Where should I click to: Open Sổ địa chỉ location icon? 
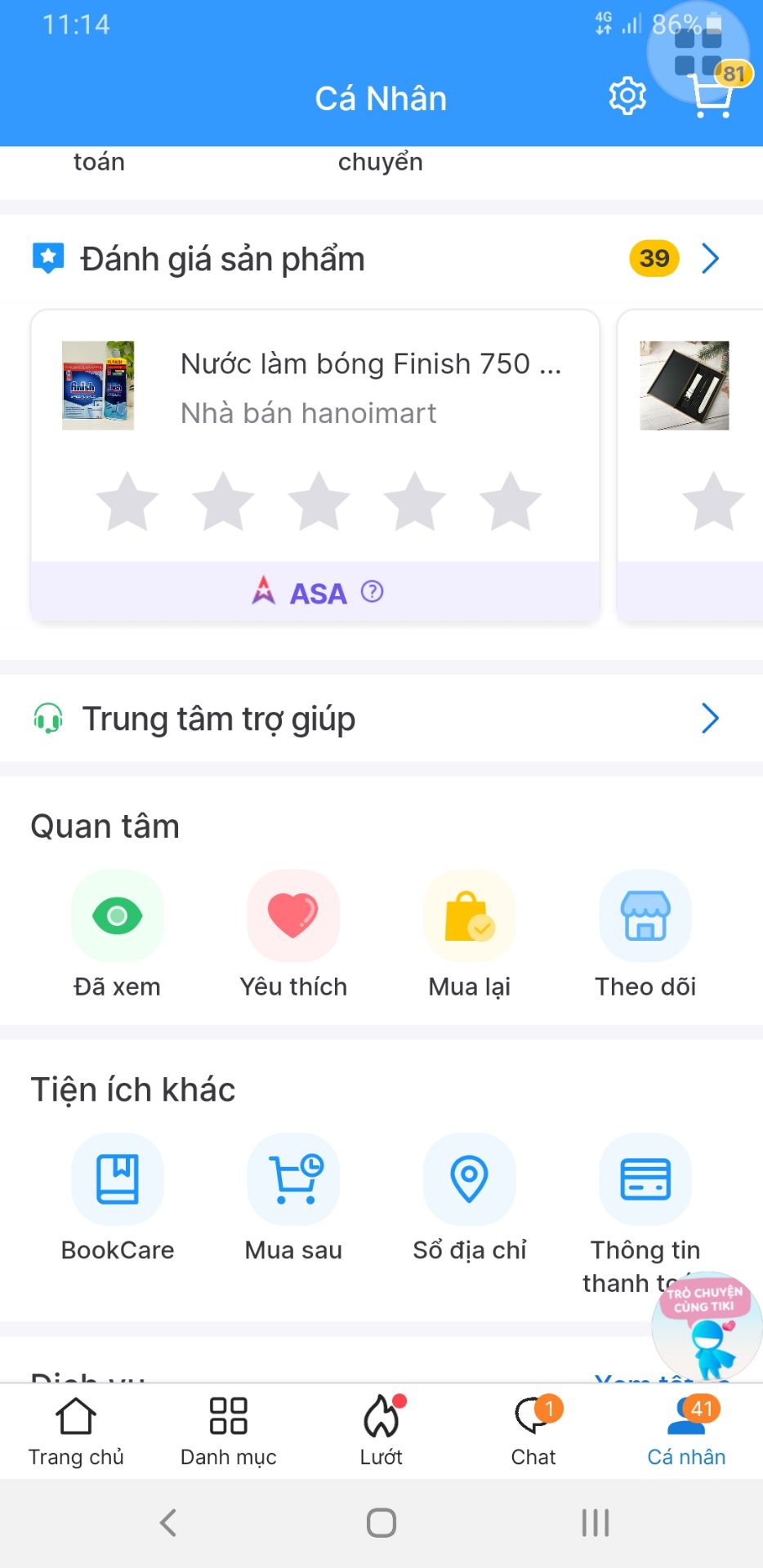[469, 1178]
